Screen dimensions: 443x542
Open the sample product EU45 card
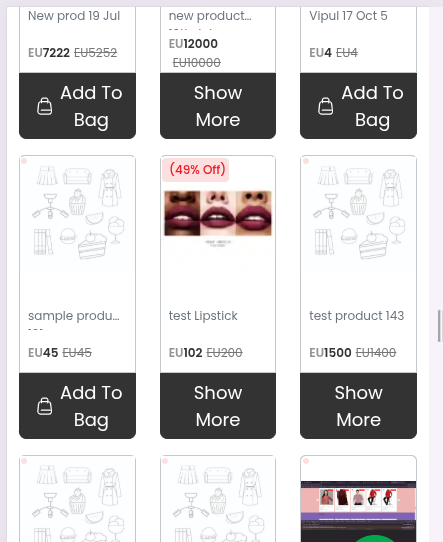tap(77, 264)
